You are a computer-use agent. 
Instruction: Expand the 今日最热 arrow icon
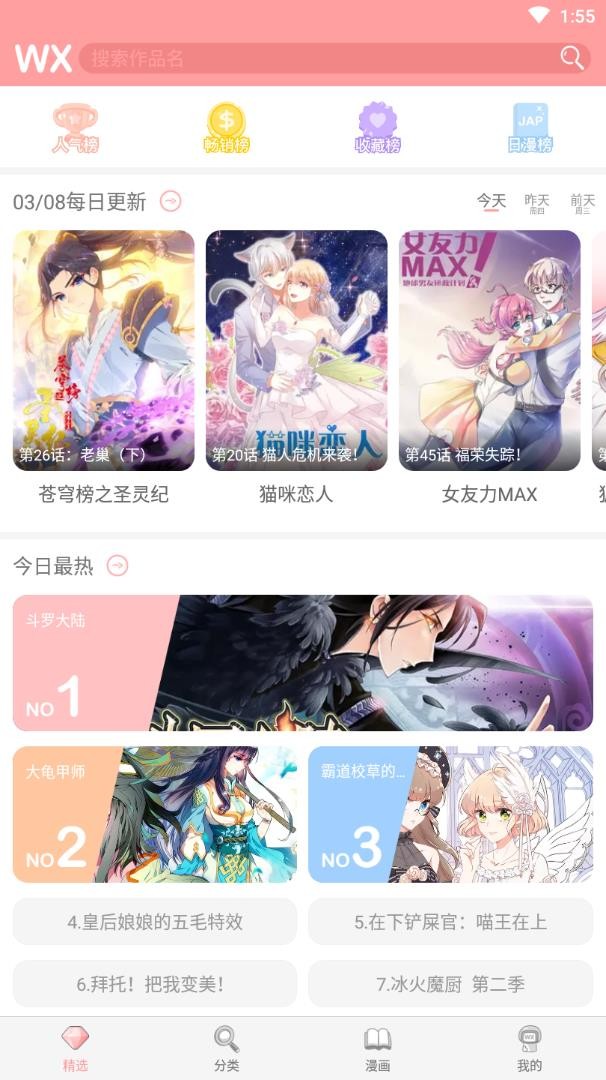point(118,566)
